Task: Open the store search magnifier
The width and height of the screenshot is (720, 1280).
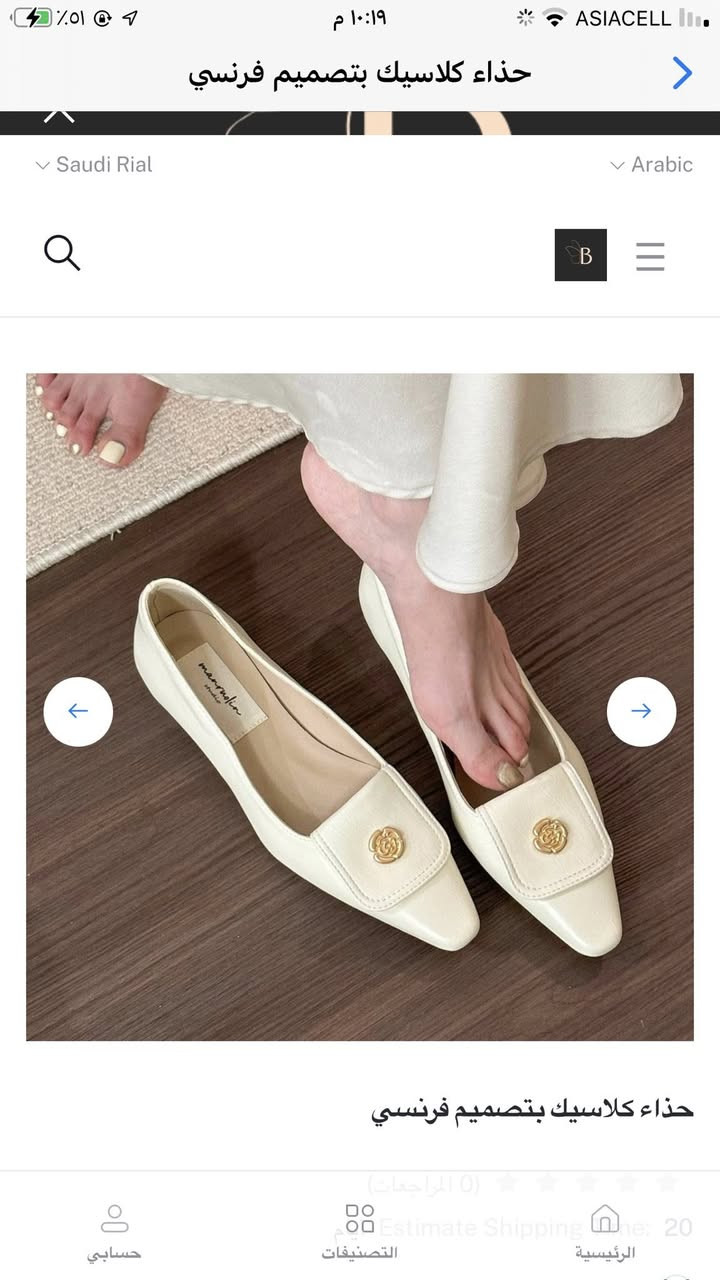Action: point(62,254)
